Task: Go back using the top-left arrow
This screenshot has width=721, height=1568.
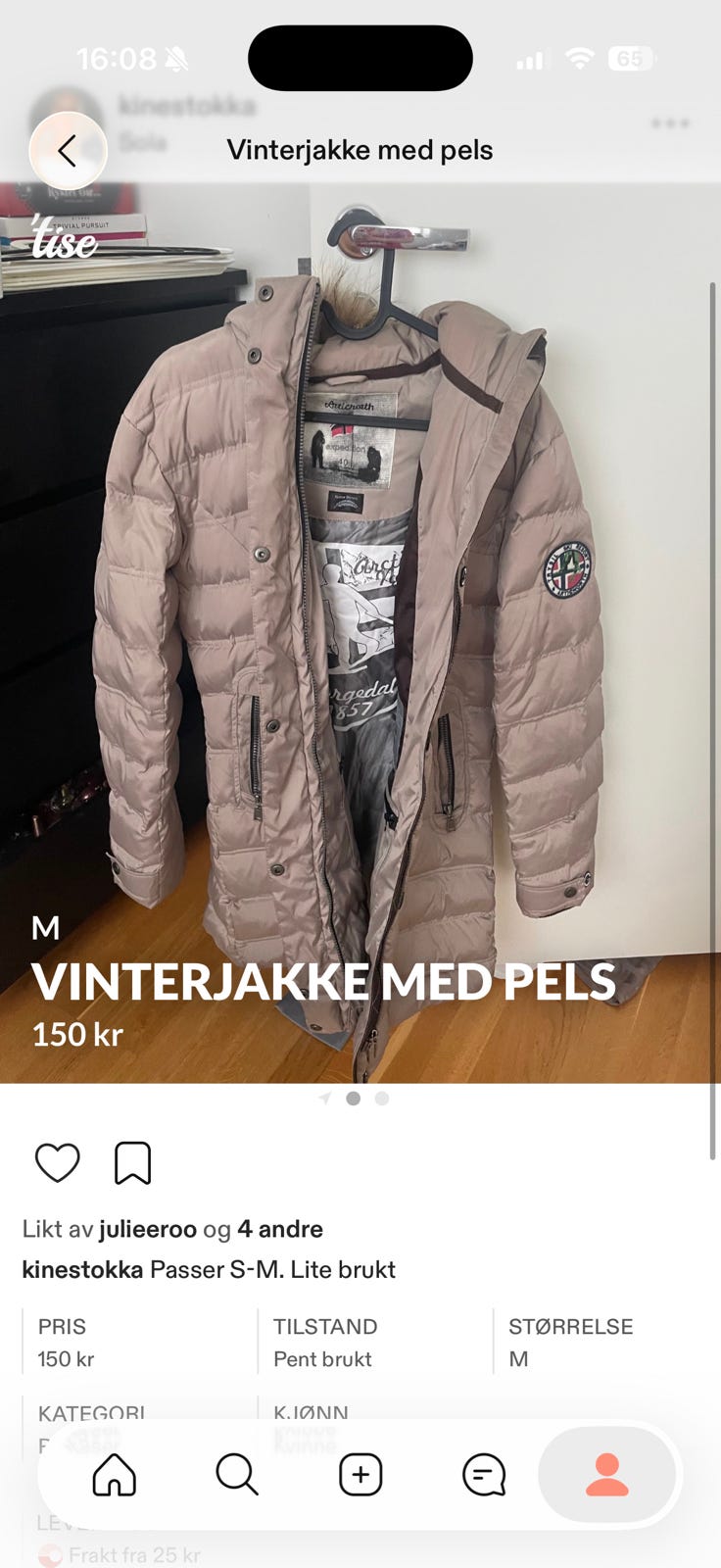Action: point(68,151)
